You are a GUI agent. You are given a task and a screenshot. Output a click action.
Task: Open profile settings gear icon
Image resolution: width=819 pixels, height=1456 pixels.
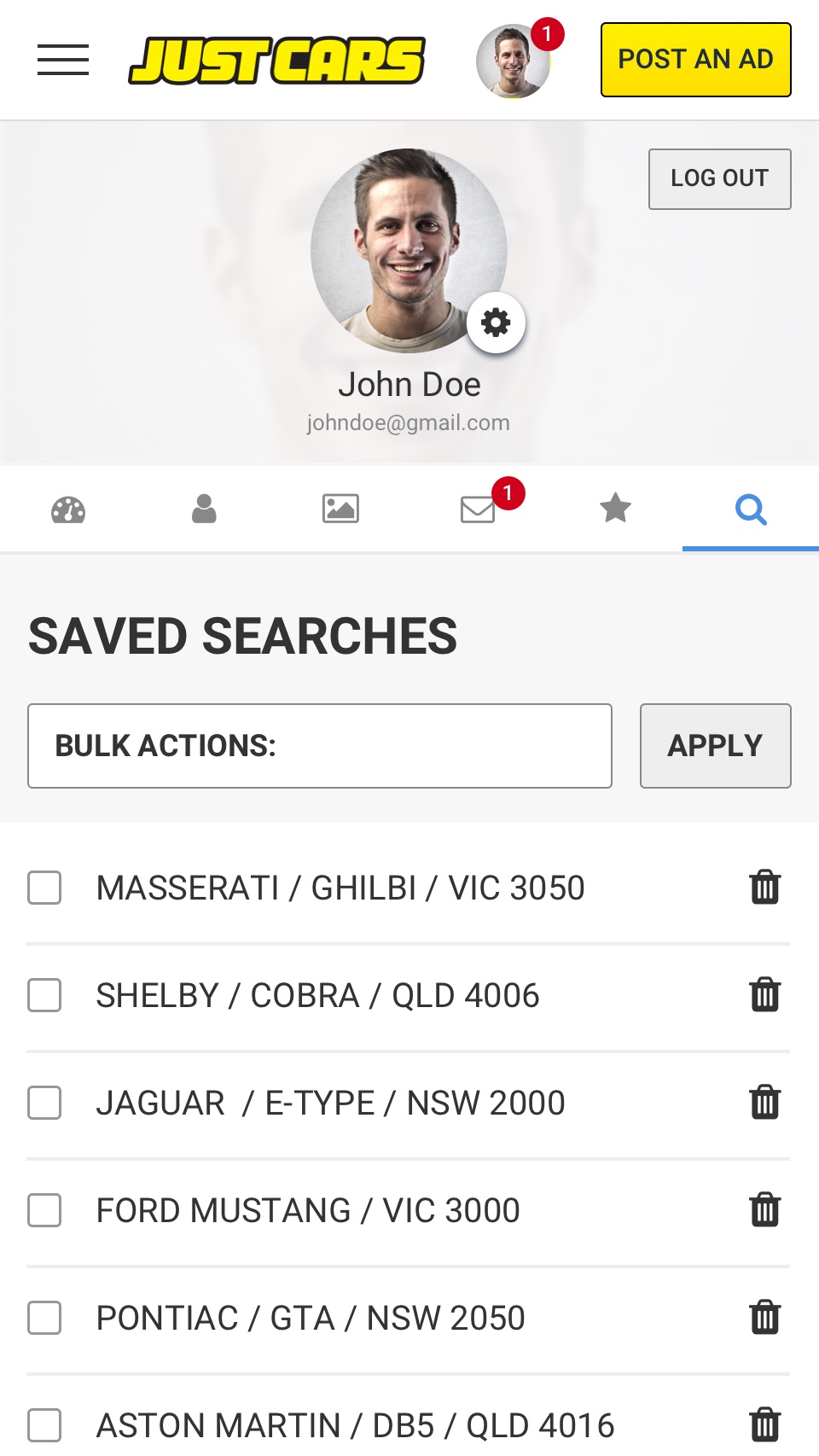point(496,323)
